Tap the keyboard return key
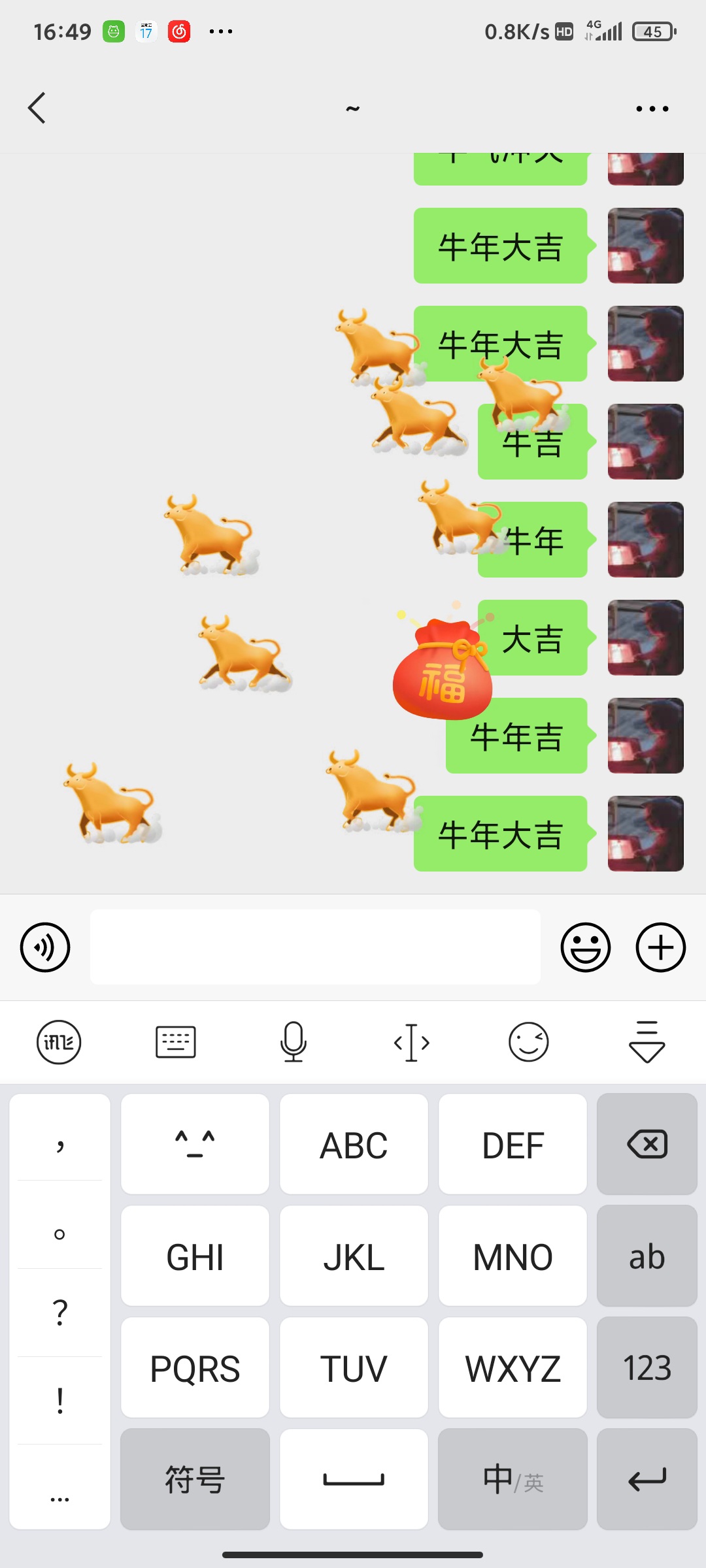This screenshot has width=706, height=1568. pyautogui.click(x=647, y=1479)
